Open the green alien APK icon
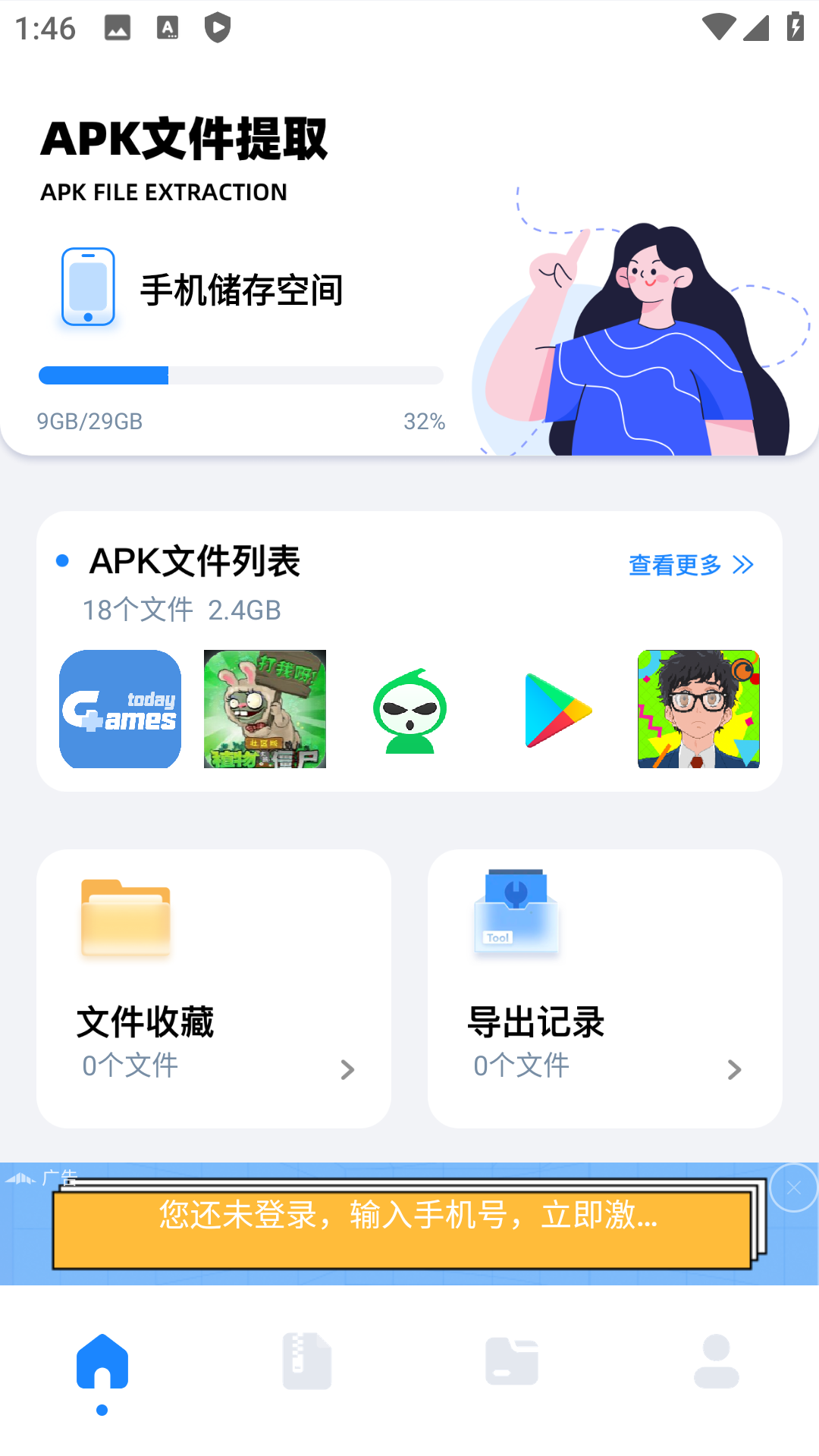 pos(408,708)
